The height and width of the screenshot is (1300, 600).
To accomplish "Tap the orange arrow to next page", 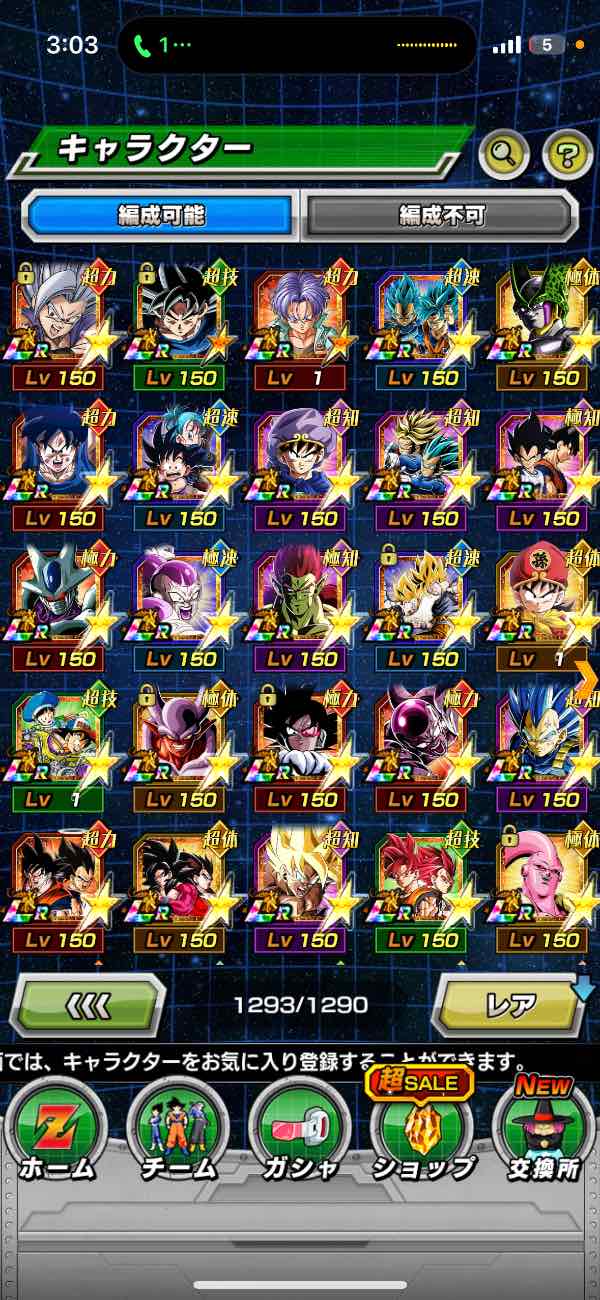I will tap(586, 678).
